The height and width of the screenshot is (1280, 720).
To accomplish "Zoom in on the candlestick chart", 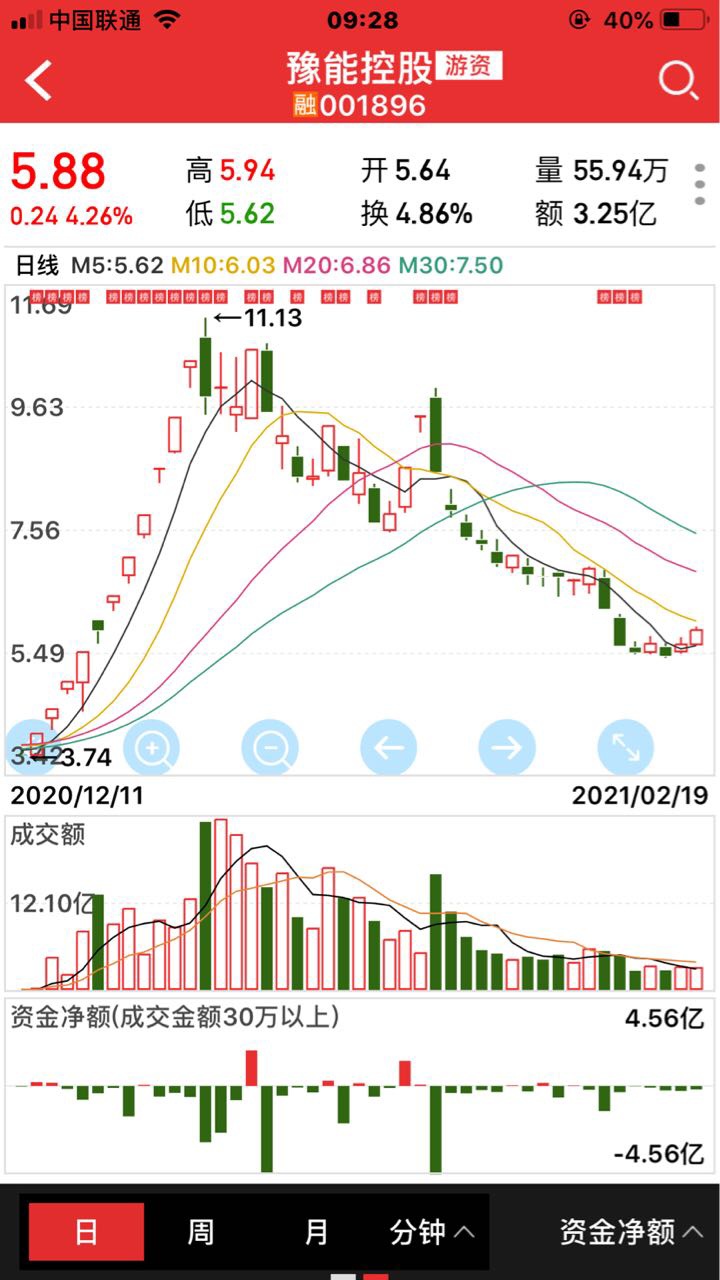I will click(152, 747).
